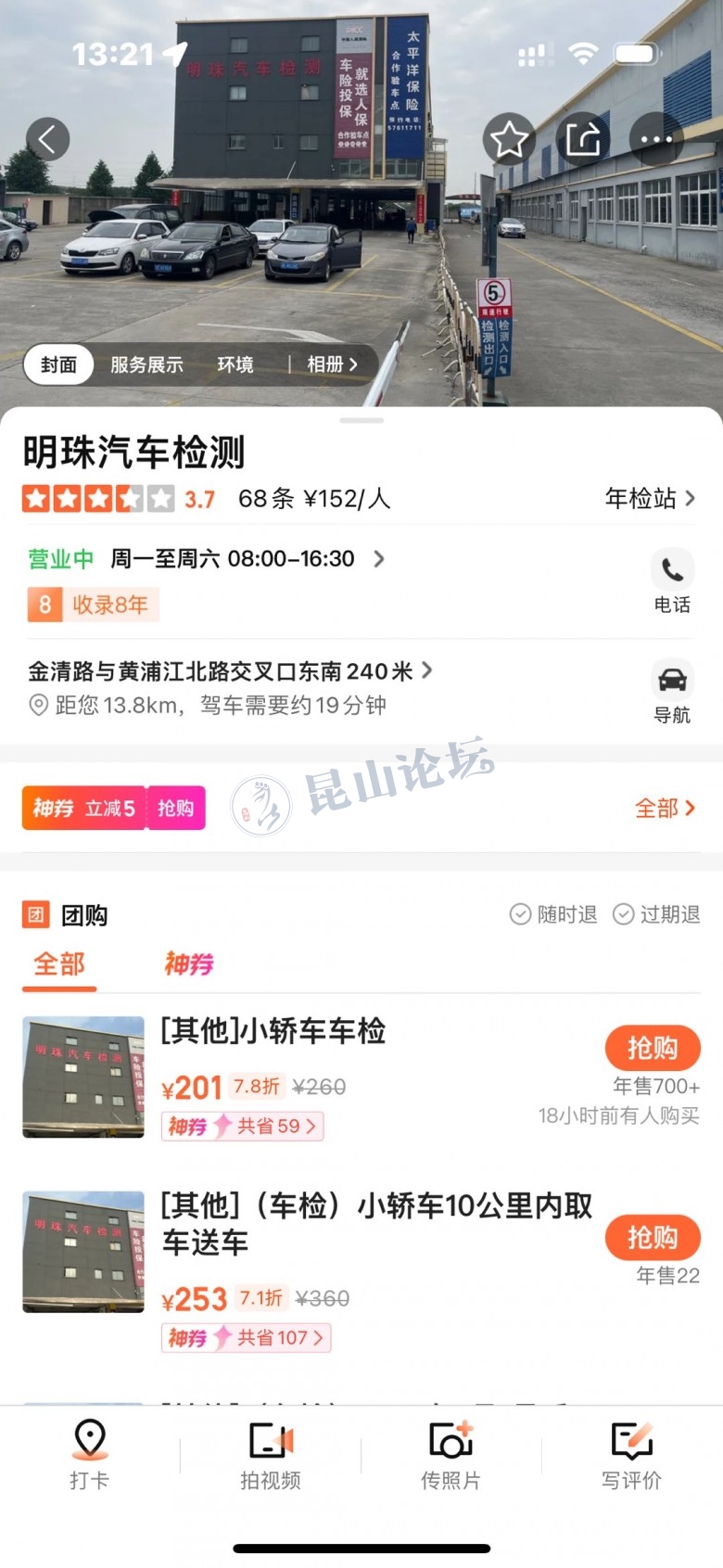723x1568 pixels.
Task: Share this shop page
Action: 583,140
